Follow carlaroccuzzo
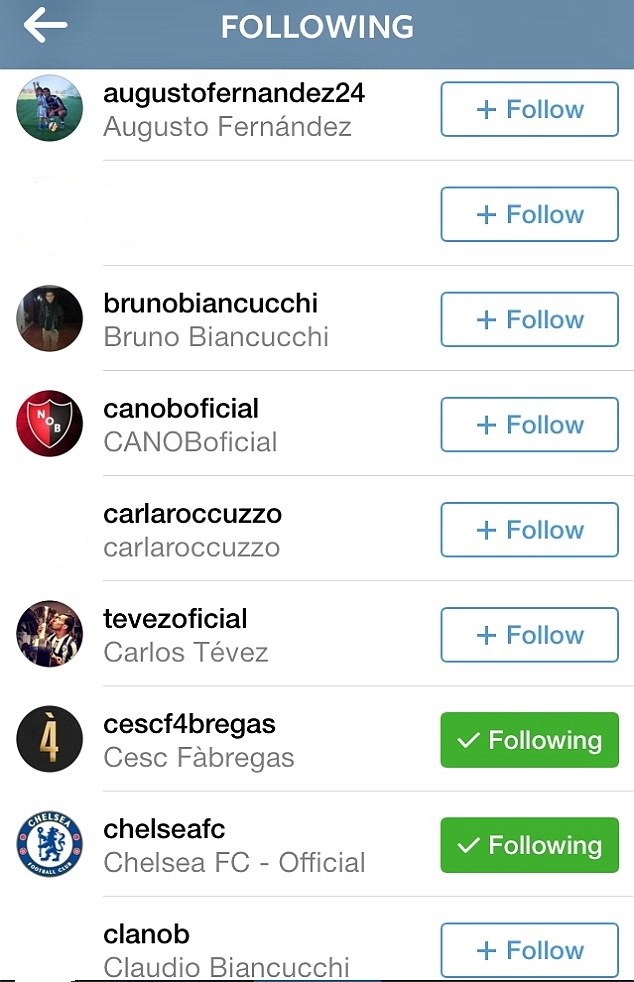Viewport: 634px width, 982px height. [x=529, y=530]
